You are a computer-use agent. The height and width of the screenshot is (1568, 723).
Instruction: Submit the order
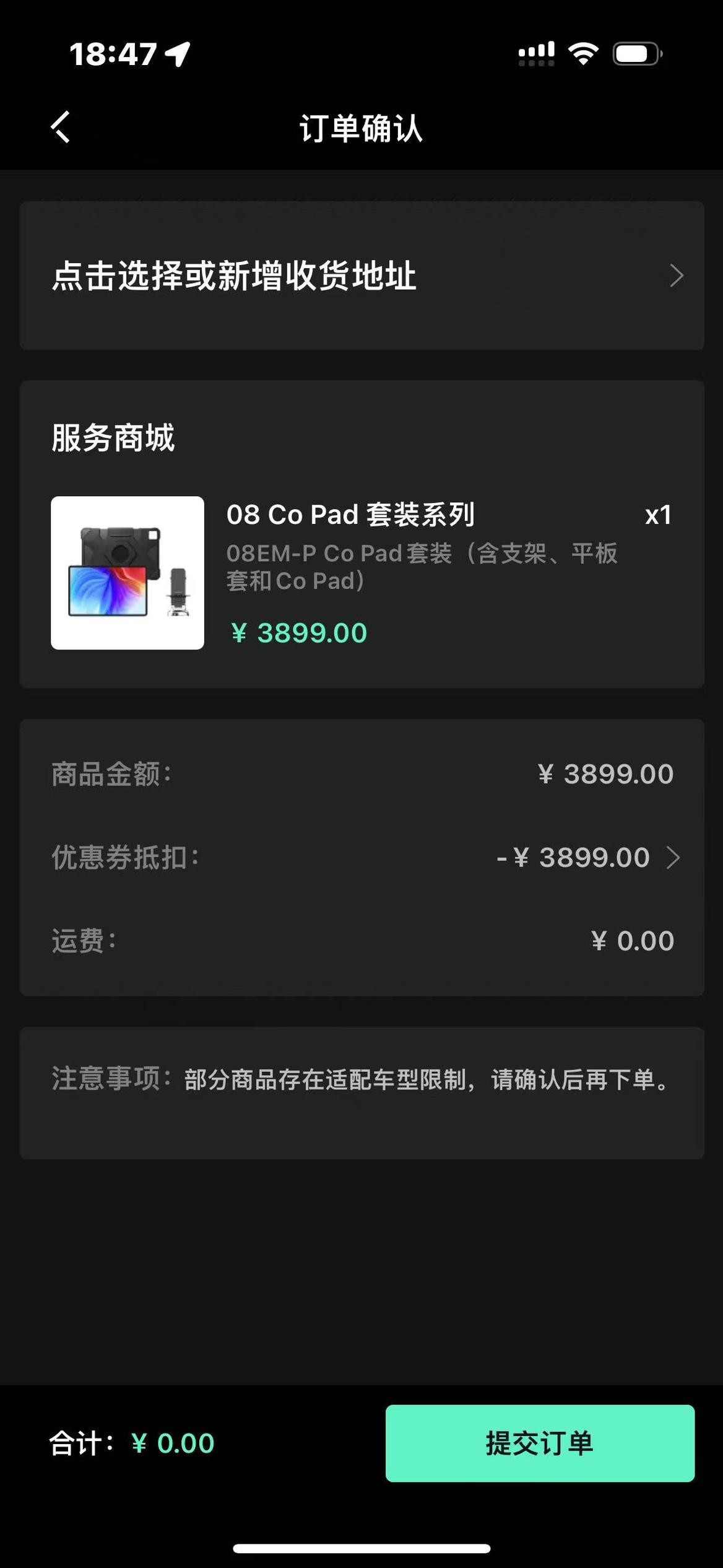pyautogui.click(x=540, y=1443)
